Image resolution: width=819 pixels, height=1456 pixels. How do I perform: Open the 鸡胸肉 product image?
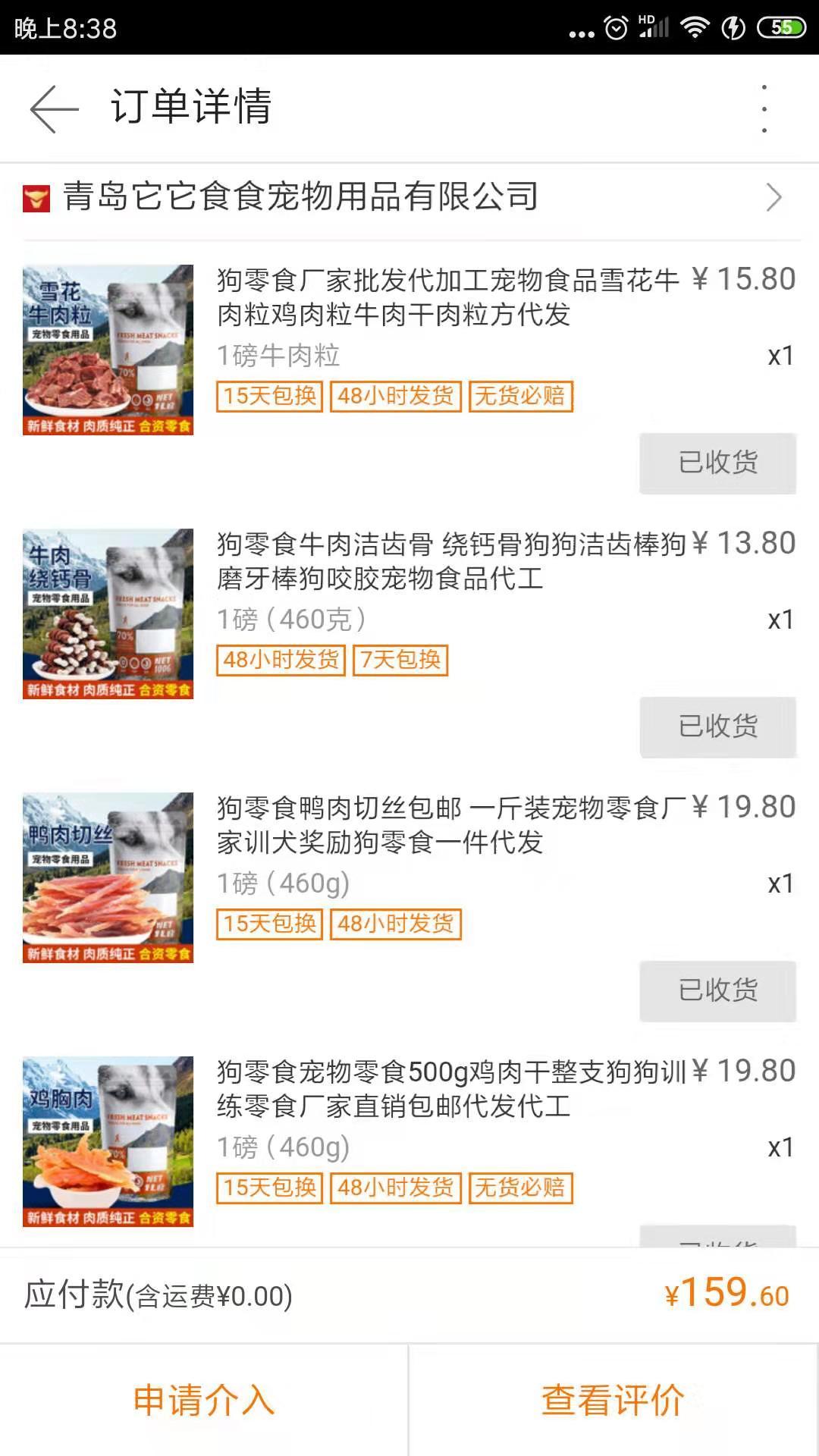[108, 1141]
